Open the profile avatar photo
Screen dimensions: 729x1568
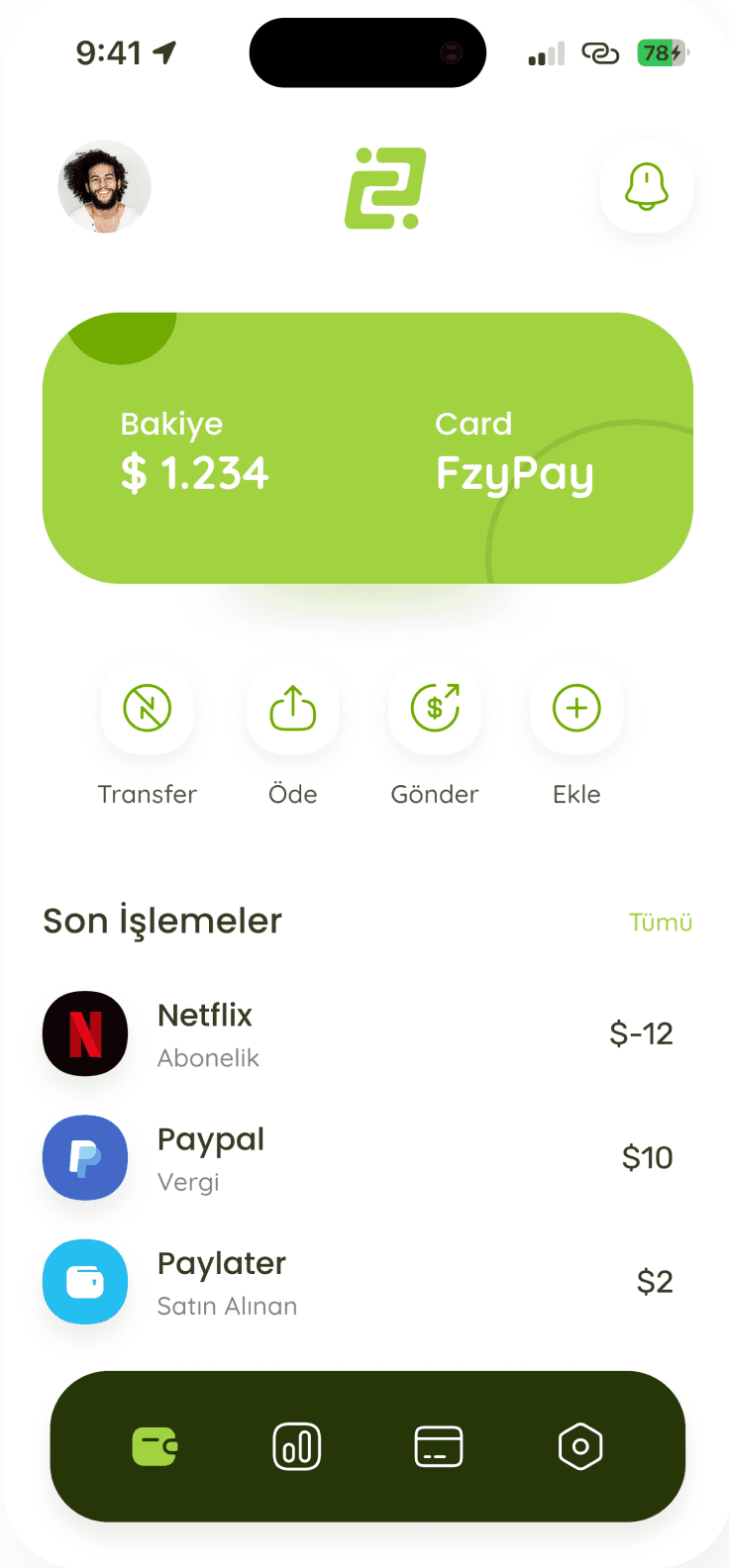tap(104, 187)
